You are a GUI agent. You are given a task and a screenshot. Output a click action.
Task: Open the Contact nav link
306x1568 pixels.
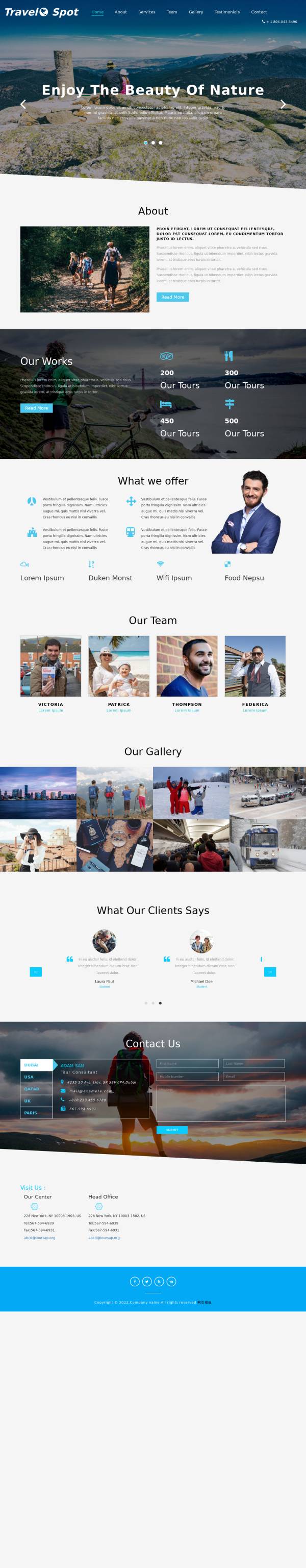click(x=259, y=12)
